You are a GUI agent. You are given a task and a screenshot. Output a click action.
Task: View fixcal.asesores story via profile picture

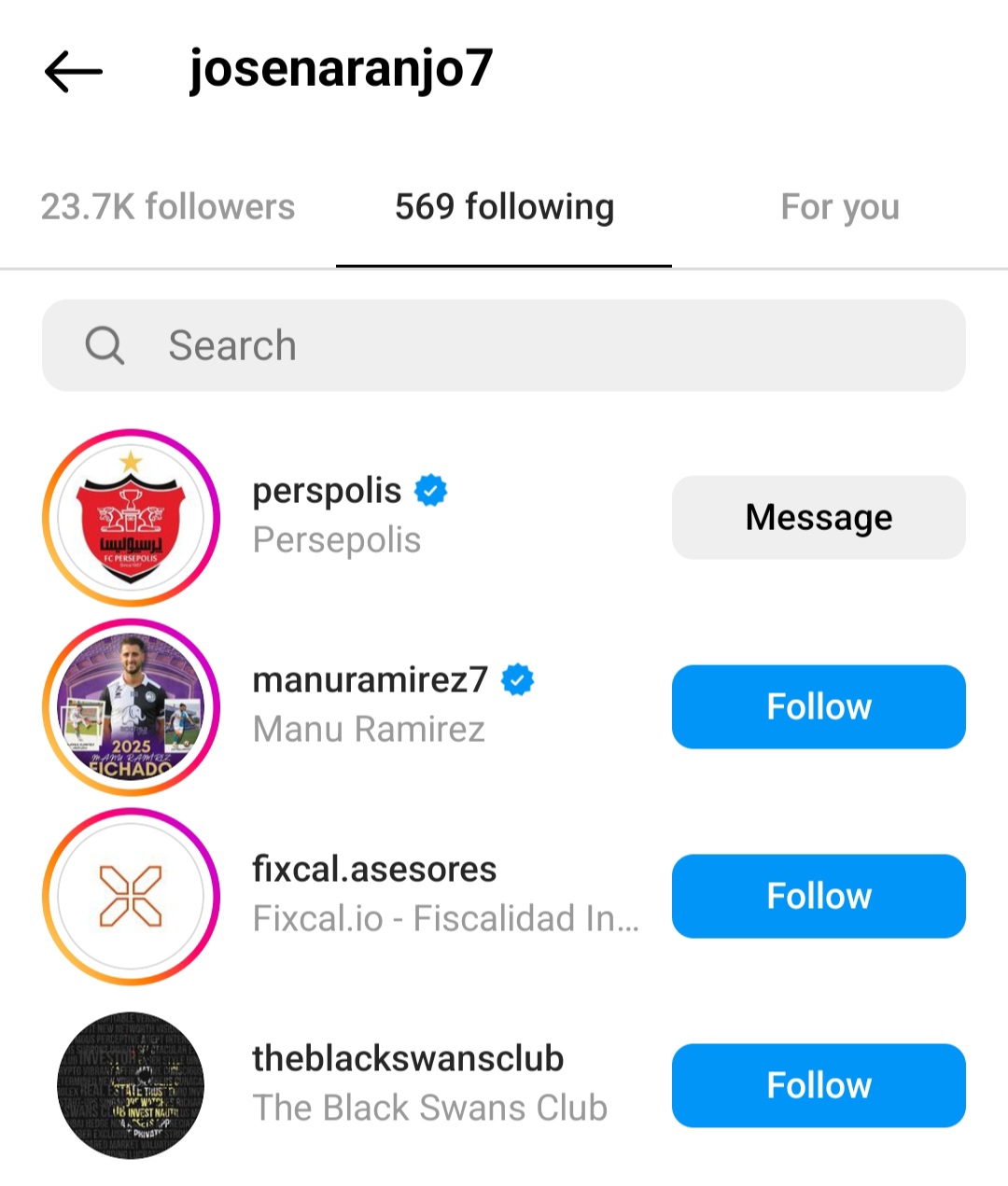[131, 896]
